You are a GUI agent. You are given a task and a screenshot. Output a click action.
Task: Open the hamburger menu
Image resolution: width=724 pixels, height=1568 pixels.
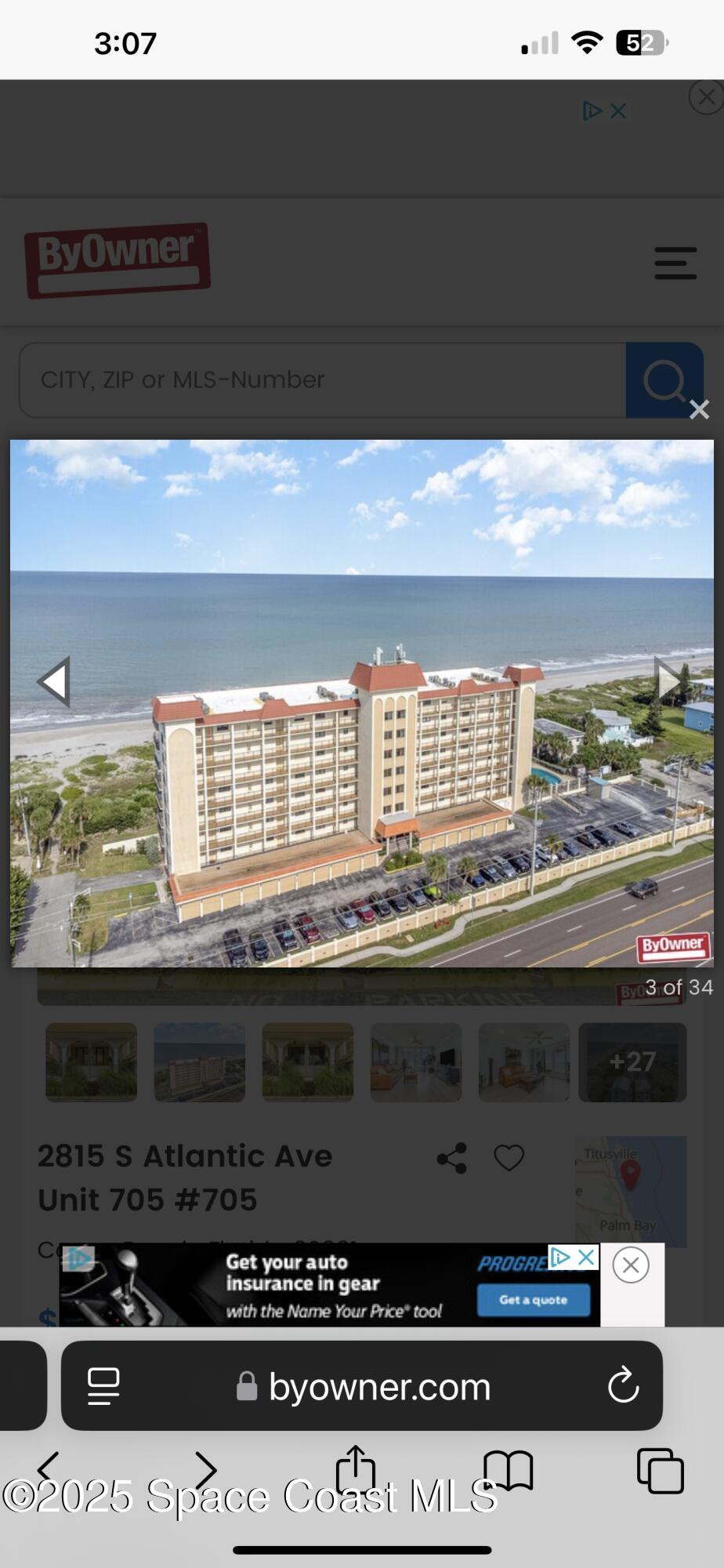point(675,263)
